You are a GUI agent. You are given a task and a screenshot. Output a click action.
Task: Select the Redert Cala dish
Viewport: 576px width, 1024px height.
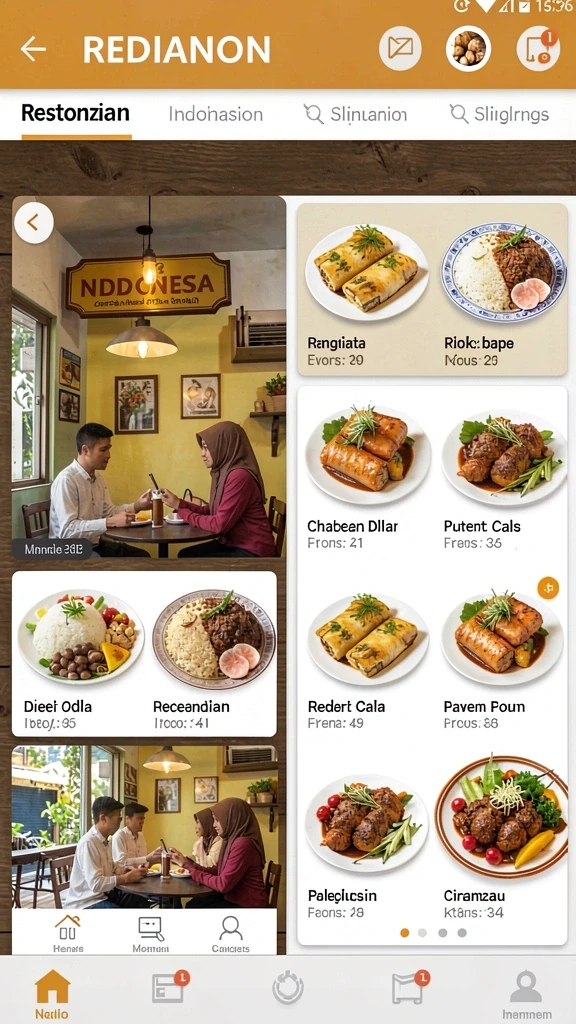tap(368, 658)
